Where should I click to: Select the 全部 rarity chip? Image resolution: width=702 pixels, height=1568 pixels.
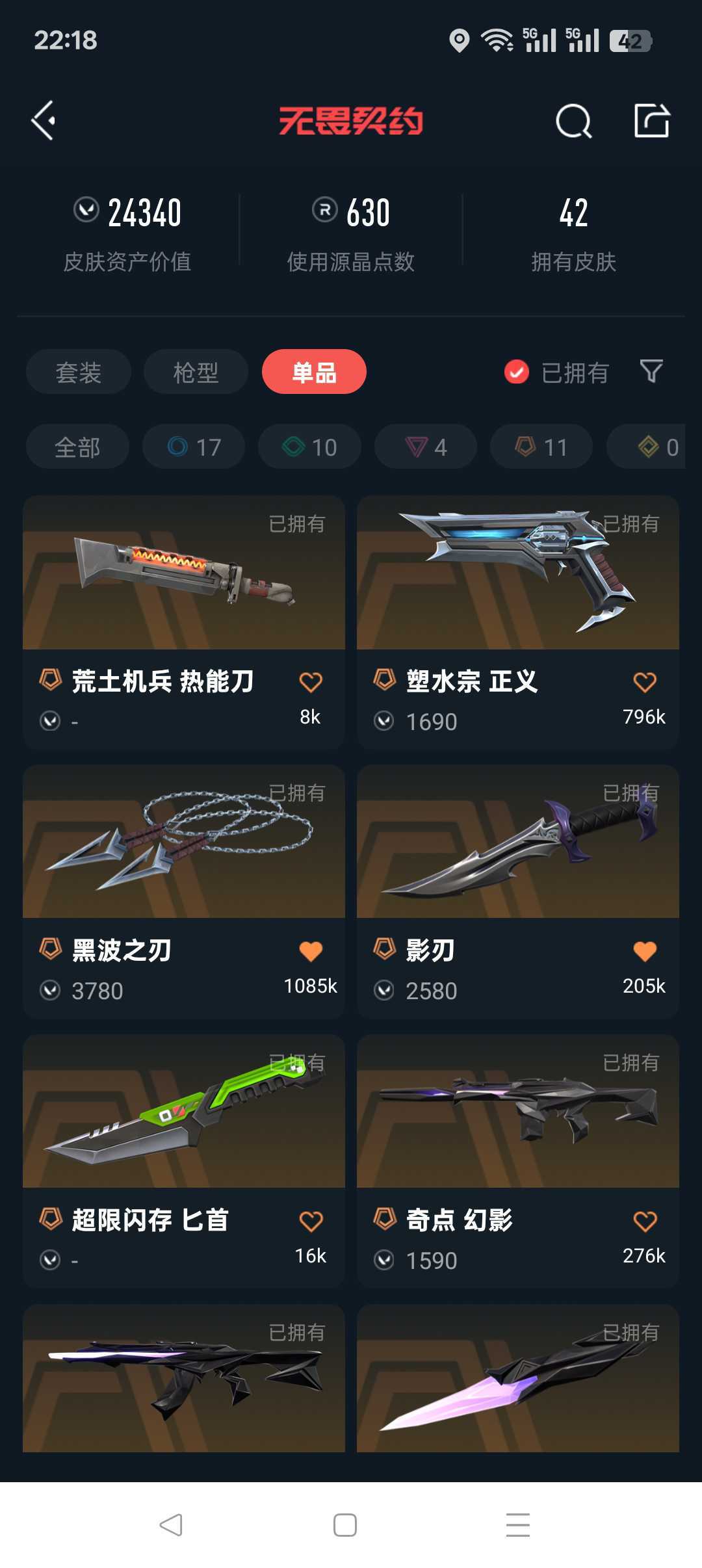coord(77,447)
